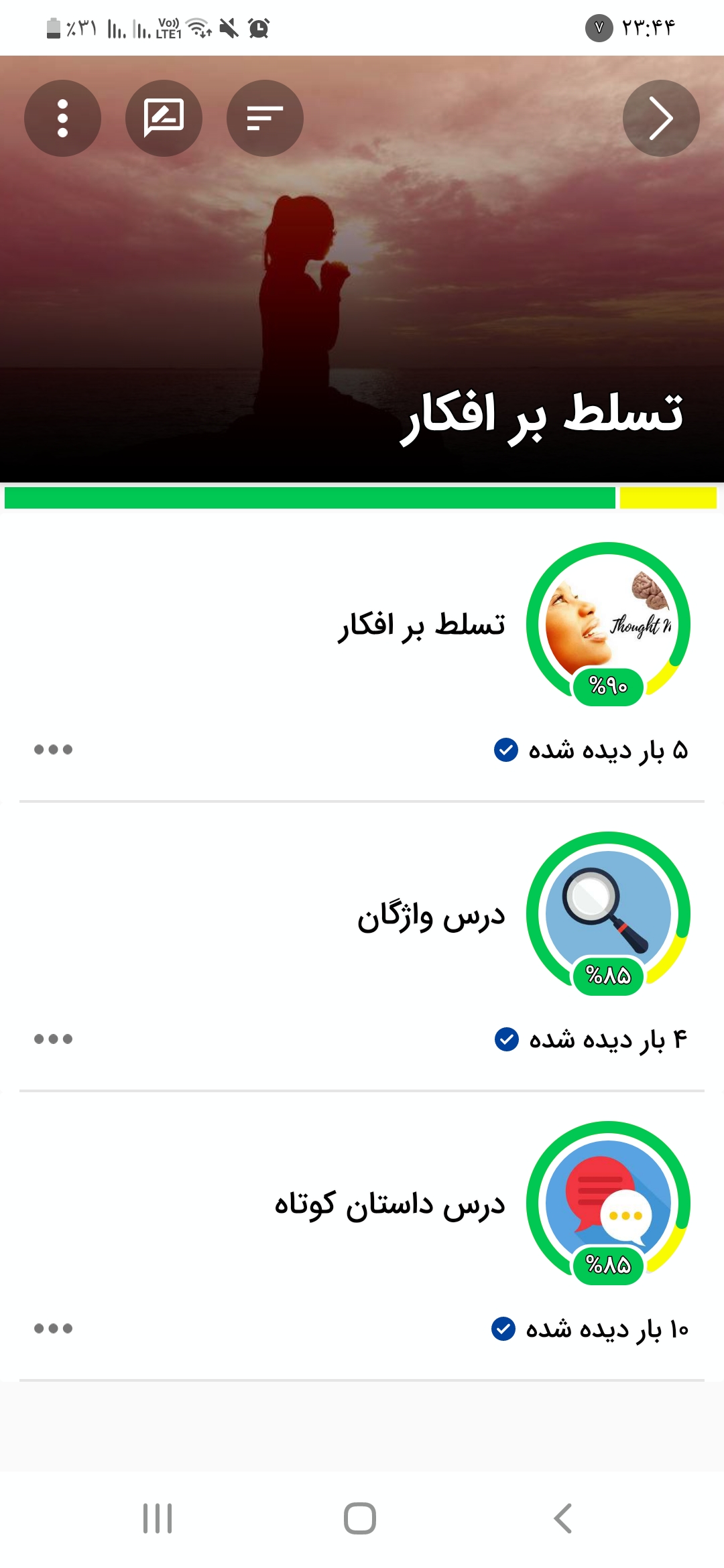Open the feedback comment icon
Image resolution: width=724 pixels, height=1568 pixels.
164,119
